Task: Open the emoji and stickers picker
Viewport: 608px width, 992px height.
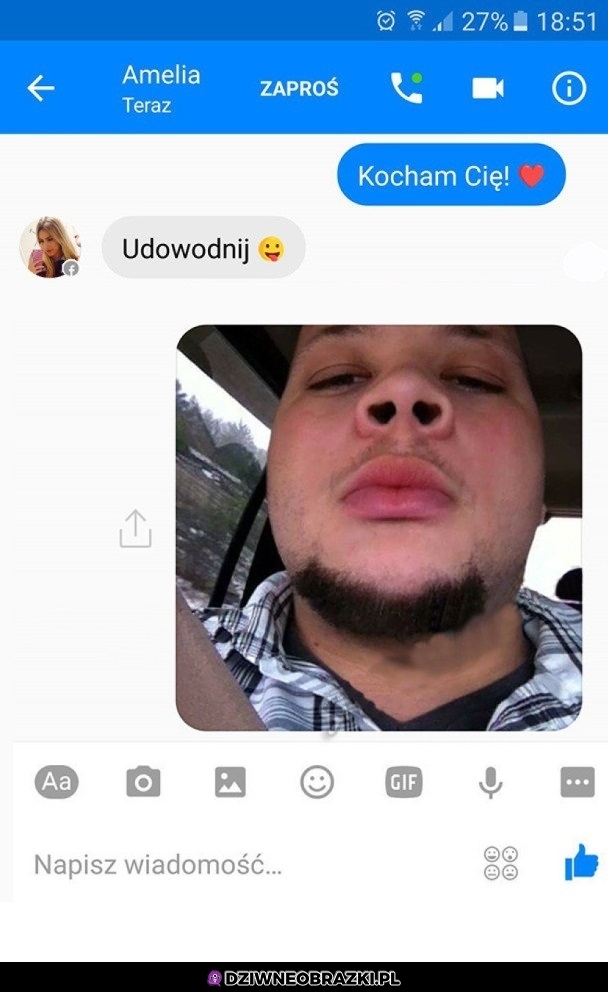Action: 317,781
